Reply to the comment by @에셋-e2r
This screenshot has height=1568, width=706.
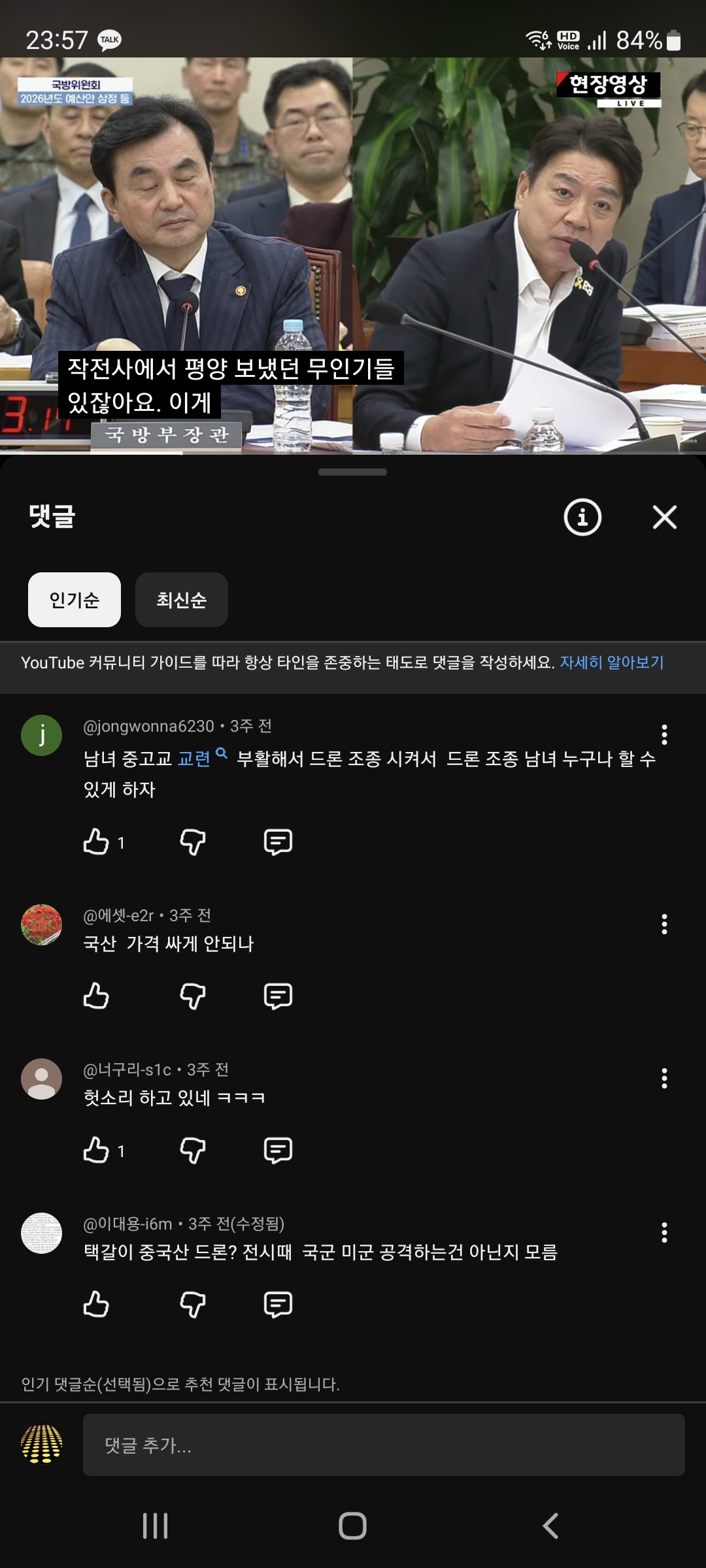coord(278,996)
